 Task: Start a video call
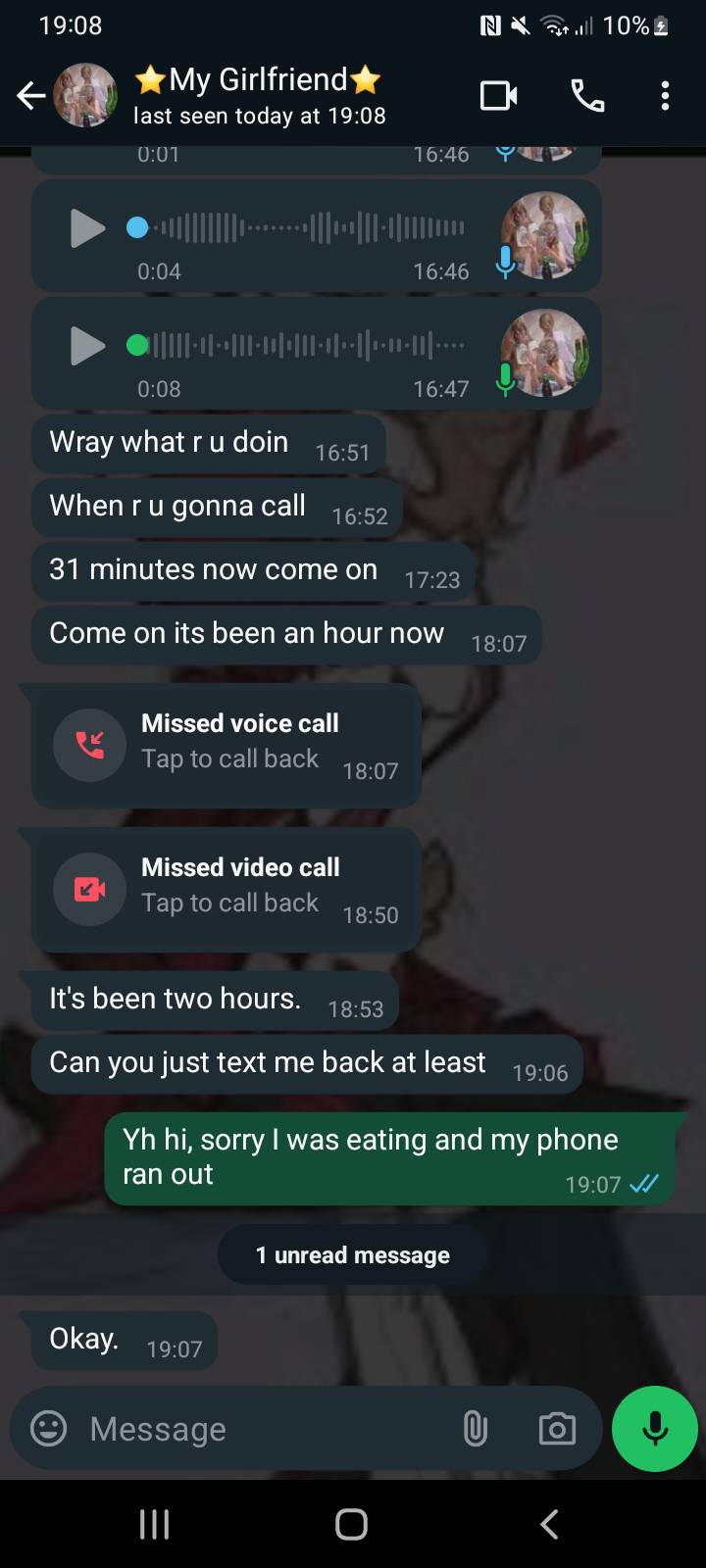498,96
